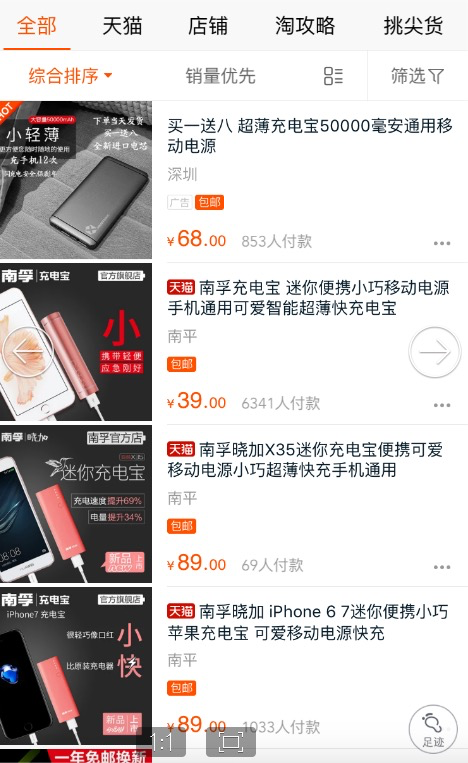Expand the 综合排序 sort dropdown
Screen dimensions: 468x763
tap(70, 76)
